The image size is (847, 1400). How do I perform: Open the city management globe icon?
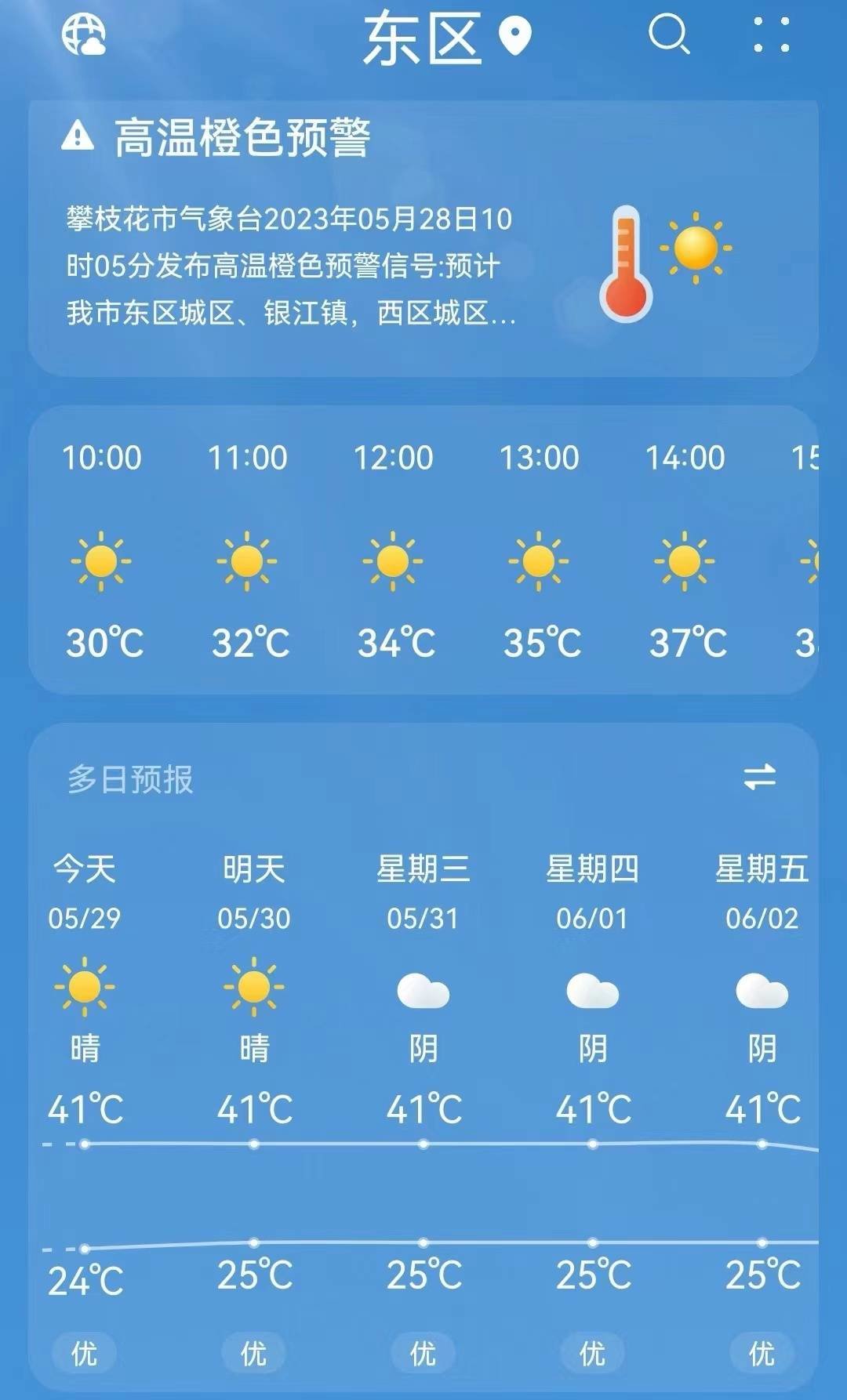pos(83,35)
